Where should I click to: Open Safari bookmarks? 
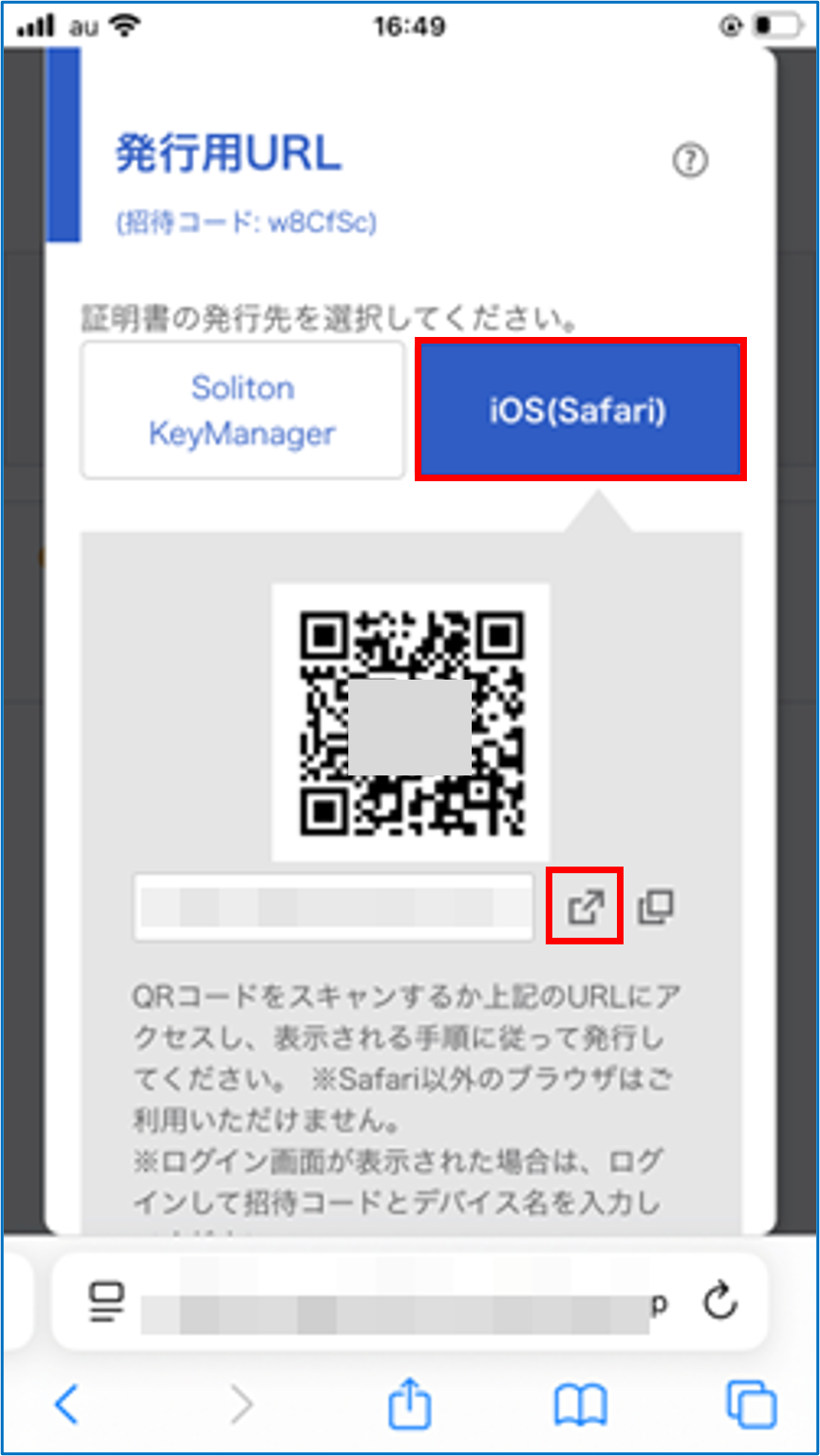click(x=580, y=1404)
